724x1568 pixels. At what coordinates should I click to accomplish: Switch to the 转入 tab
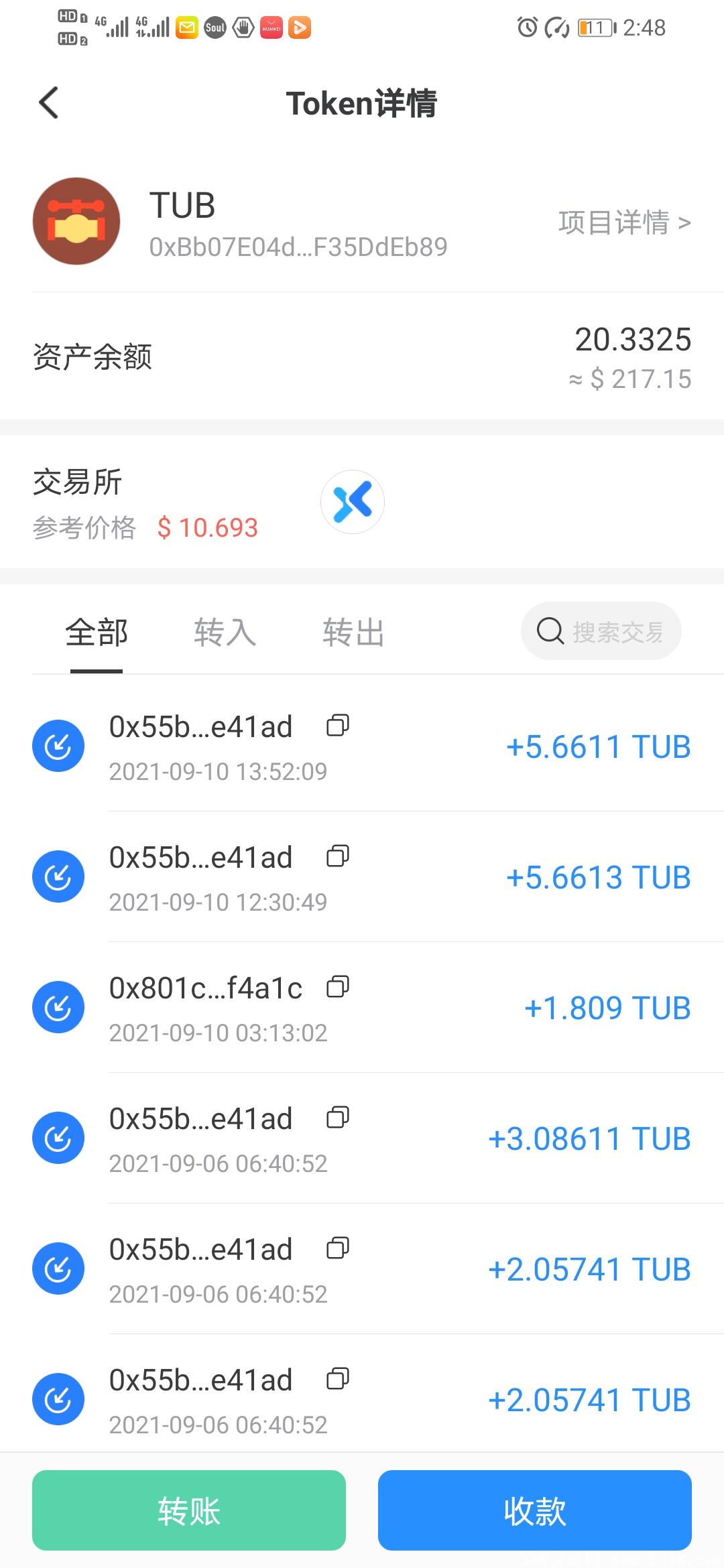tap(225, 633)
